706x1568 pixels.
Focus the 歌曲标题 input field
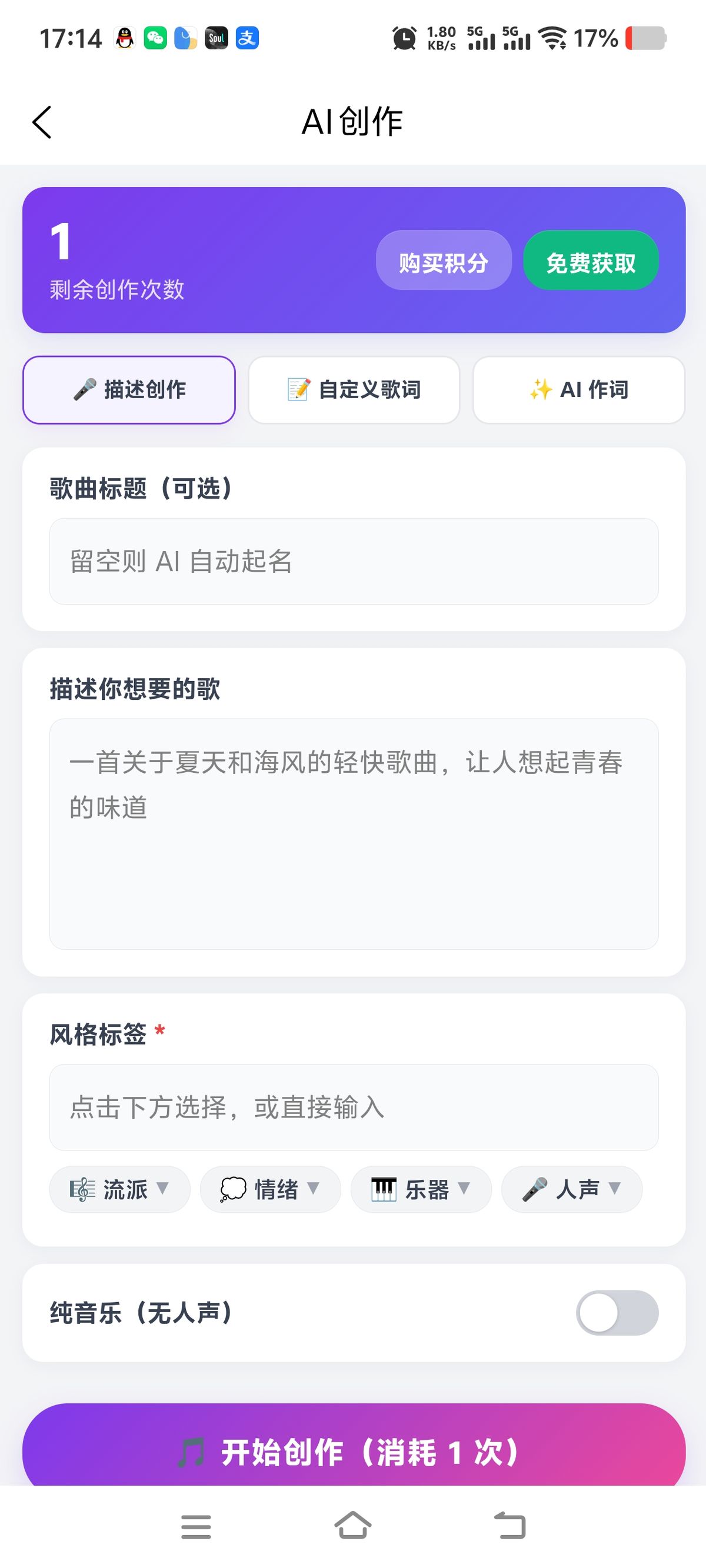click(x=354, y=561)
